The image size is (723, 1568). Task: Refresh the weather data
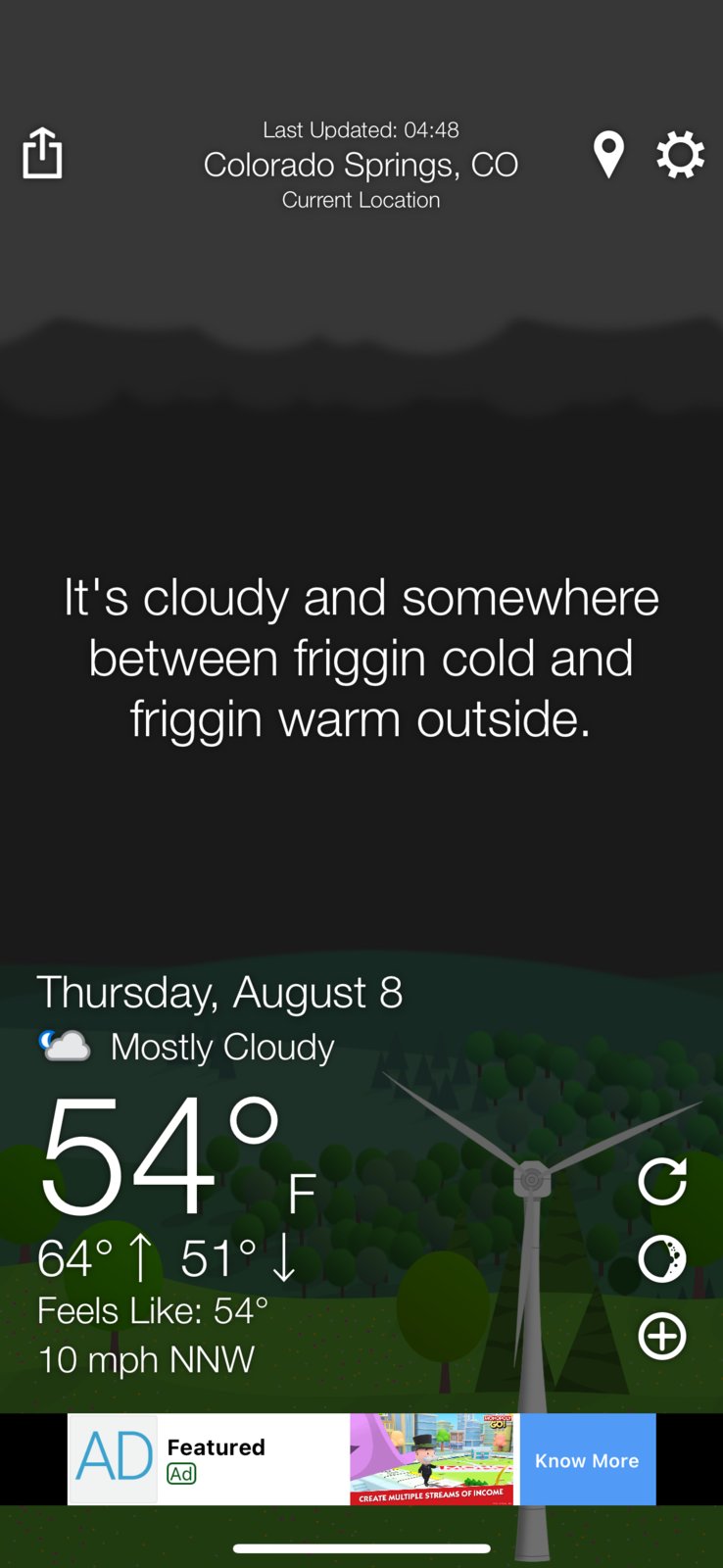tap(662, 1181)
